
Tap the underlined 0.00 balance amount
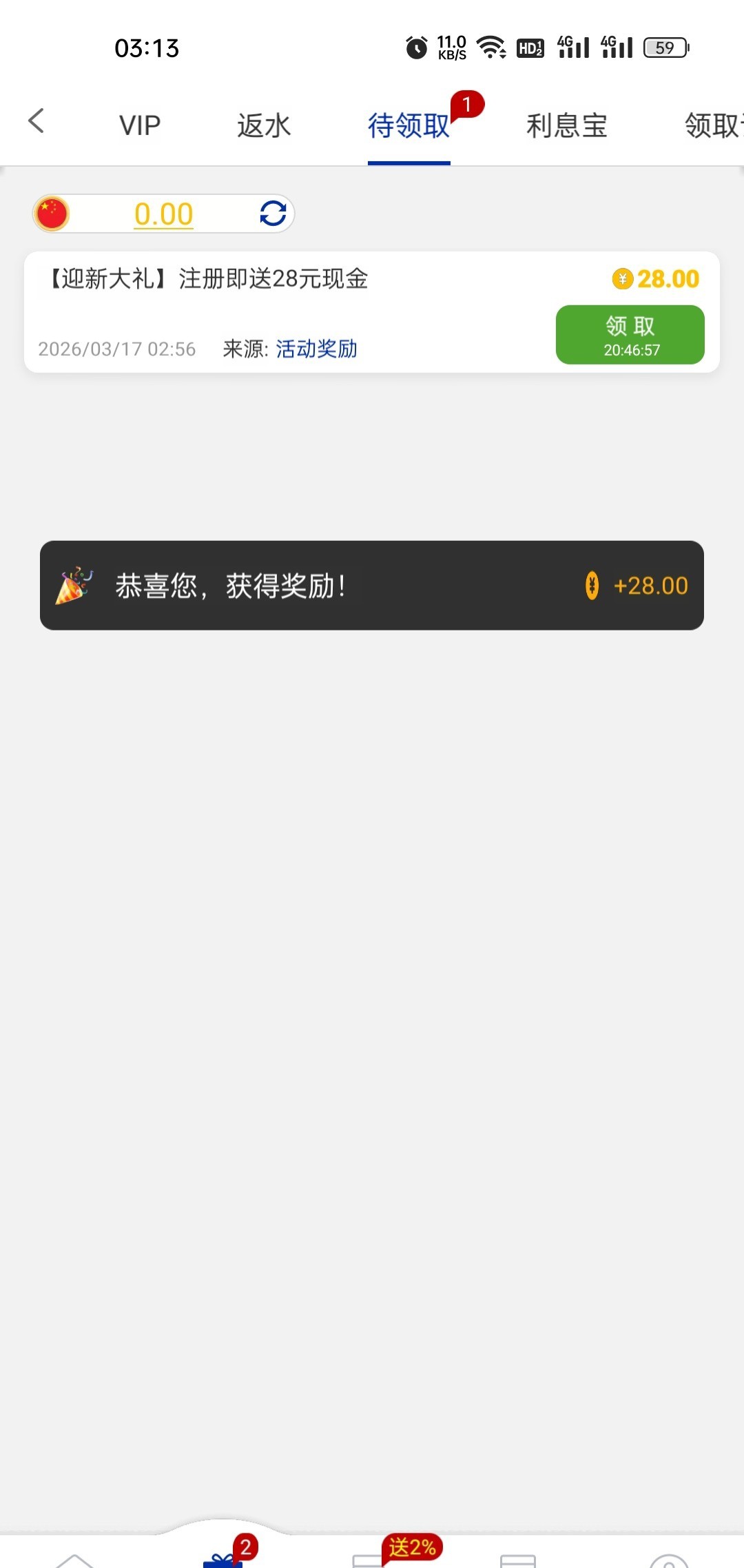(x=163, y=214)
